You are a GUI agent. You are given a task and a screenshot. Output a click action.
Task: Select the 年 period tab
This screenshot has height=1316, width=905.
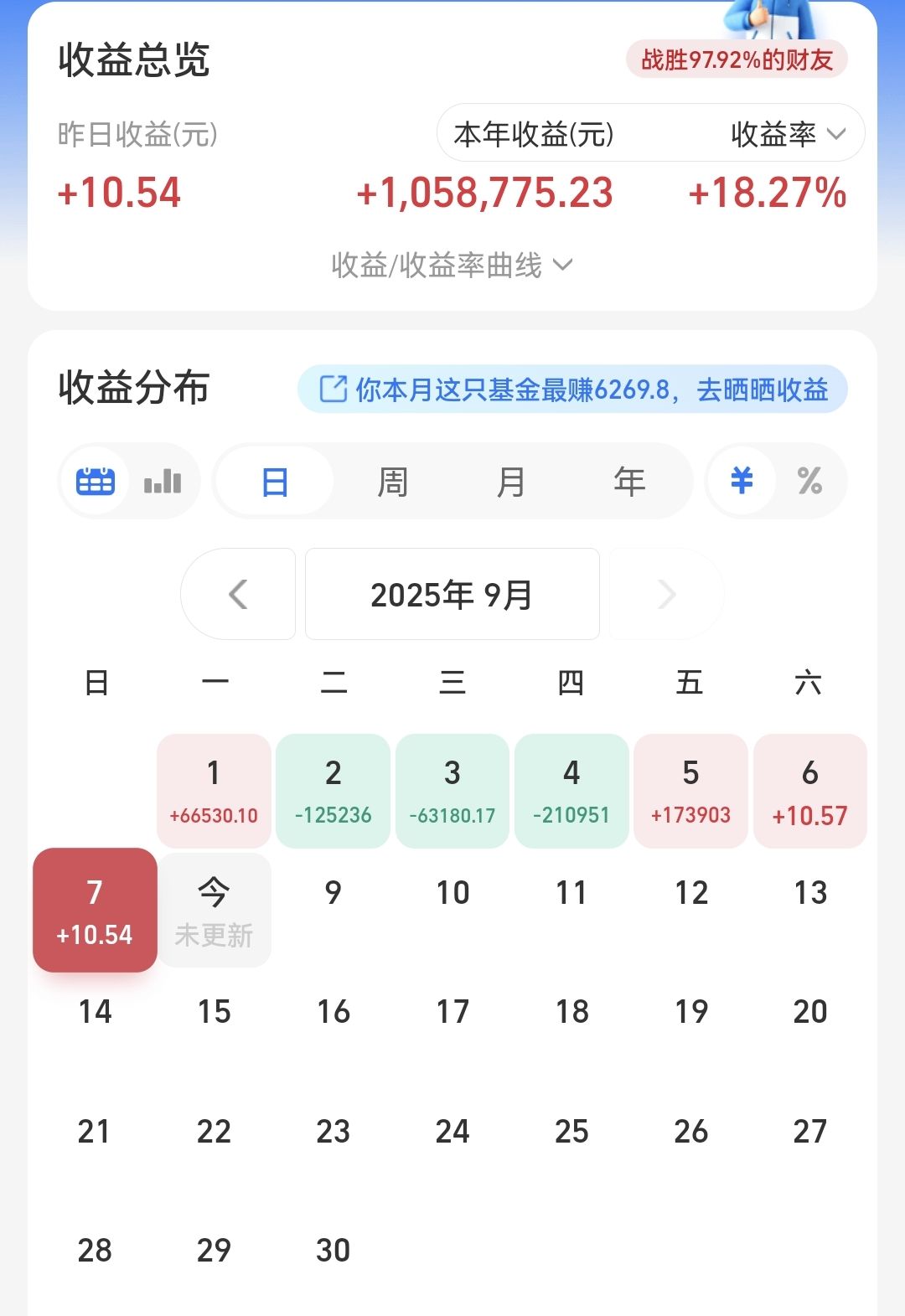pyautogui.click(x=628, y=482)
